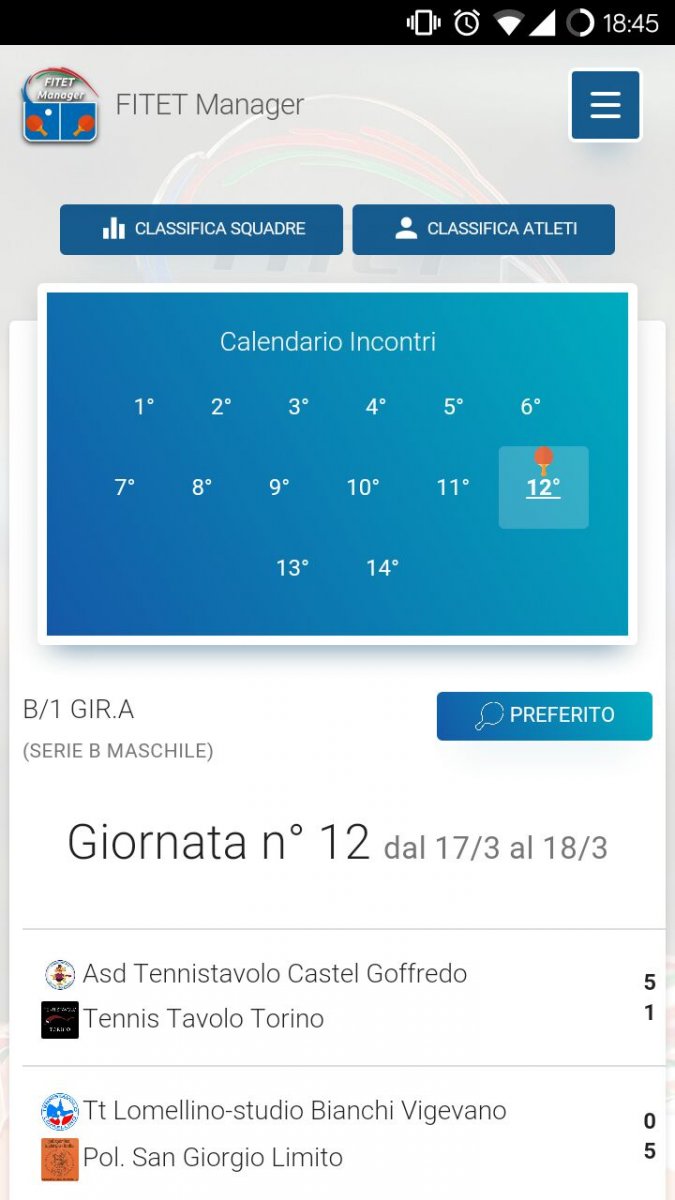Select matchday 9° in the calendar
The image size is (675, 1200).
(279, 488)
